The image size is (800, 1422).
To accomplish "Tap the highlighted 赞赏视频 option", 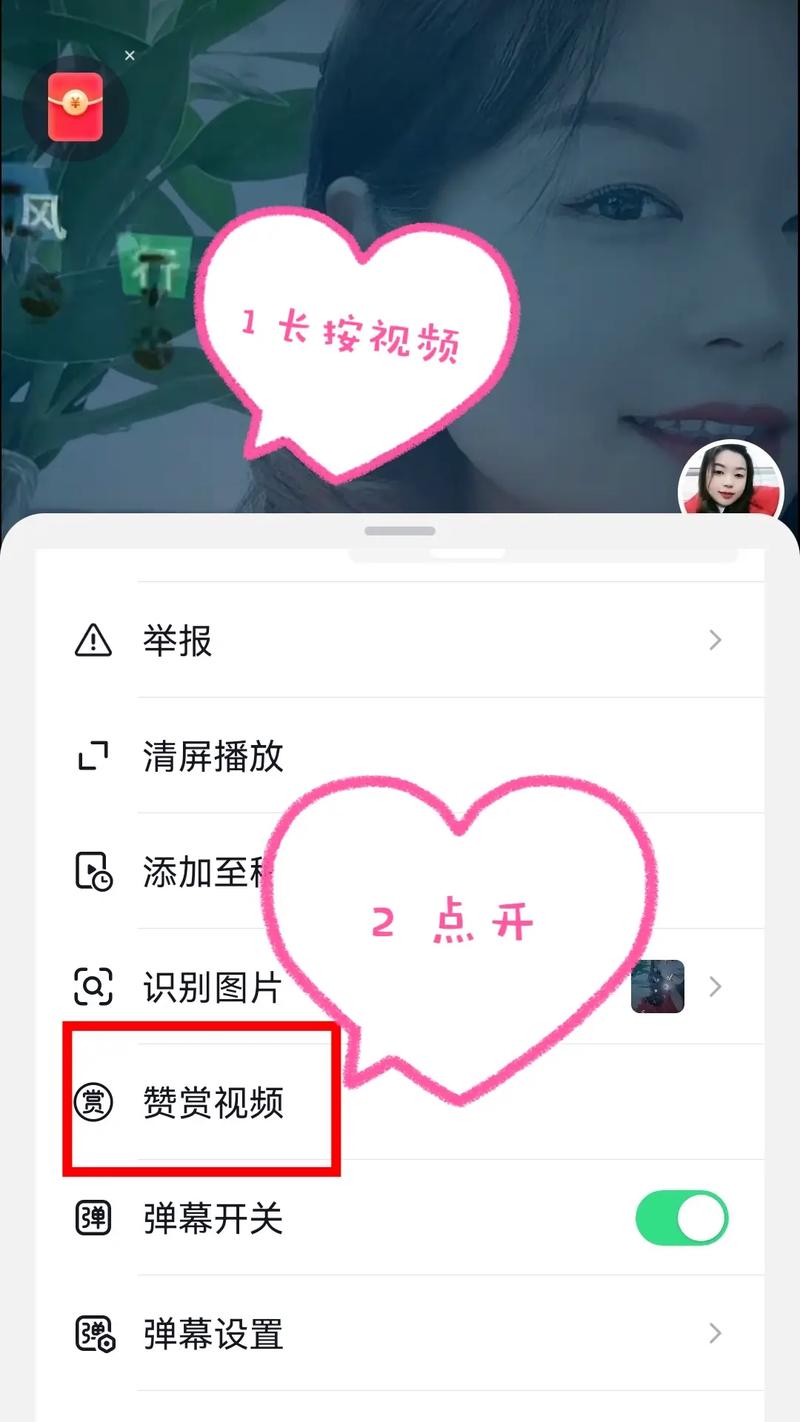I will click(211, 1103).
